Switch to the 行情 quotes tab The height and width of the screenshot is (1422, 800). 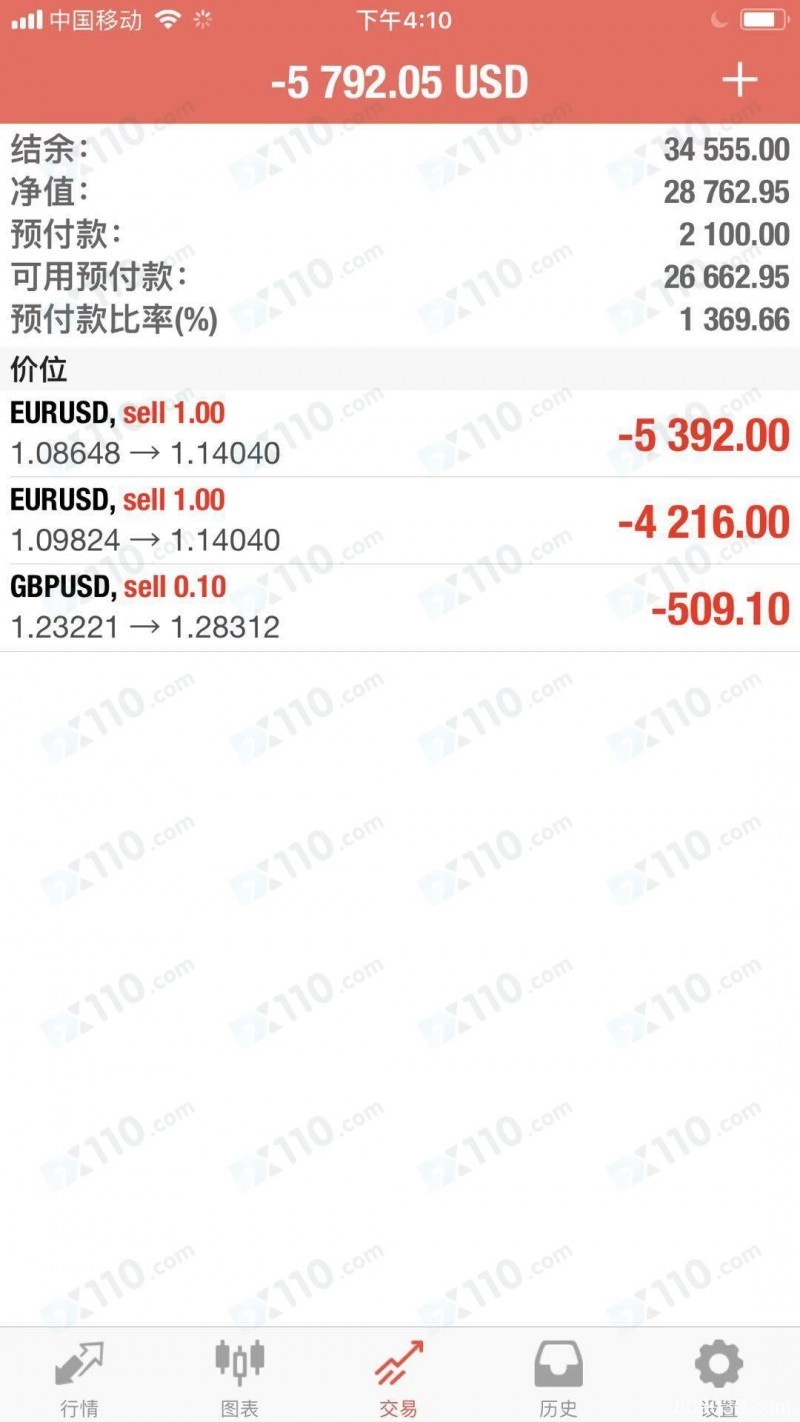(x=80, y=1377)
